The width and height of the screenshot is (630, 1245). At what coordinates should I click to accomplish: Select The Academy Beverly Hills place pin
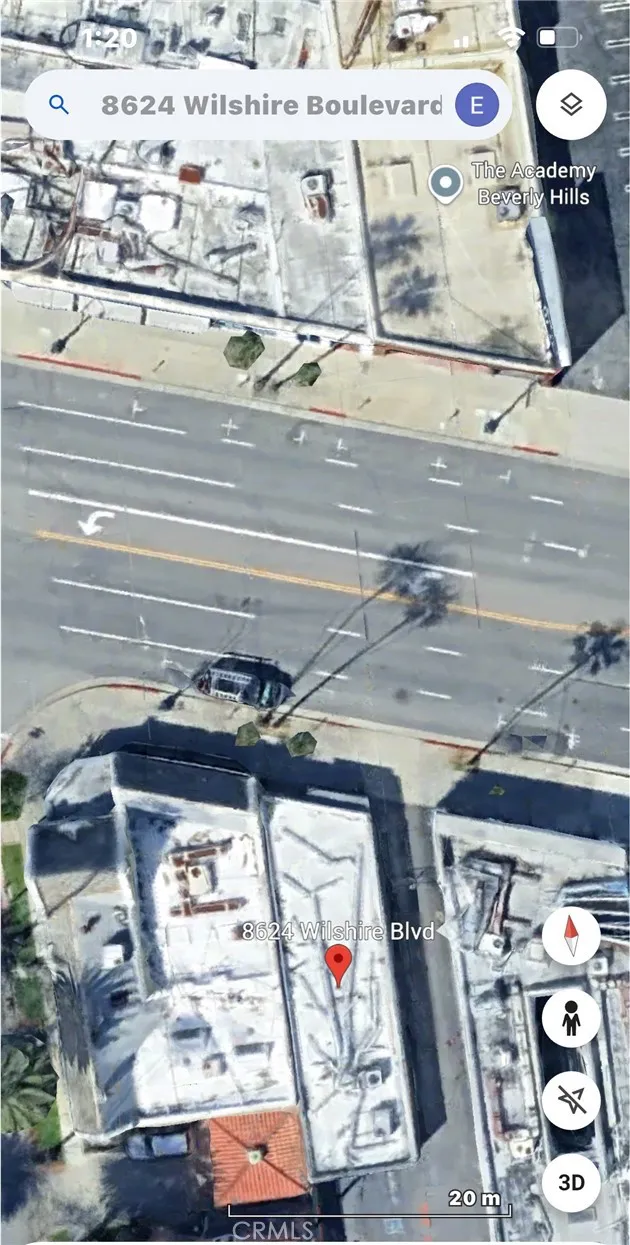click(x=445, y=183)
